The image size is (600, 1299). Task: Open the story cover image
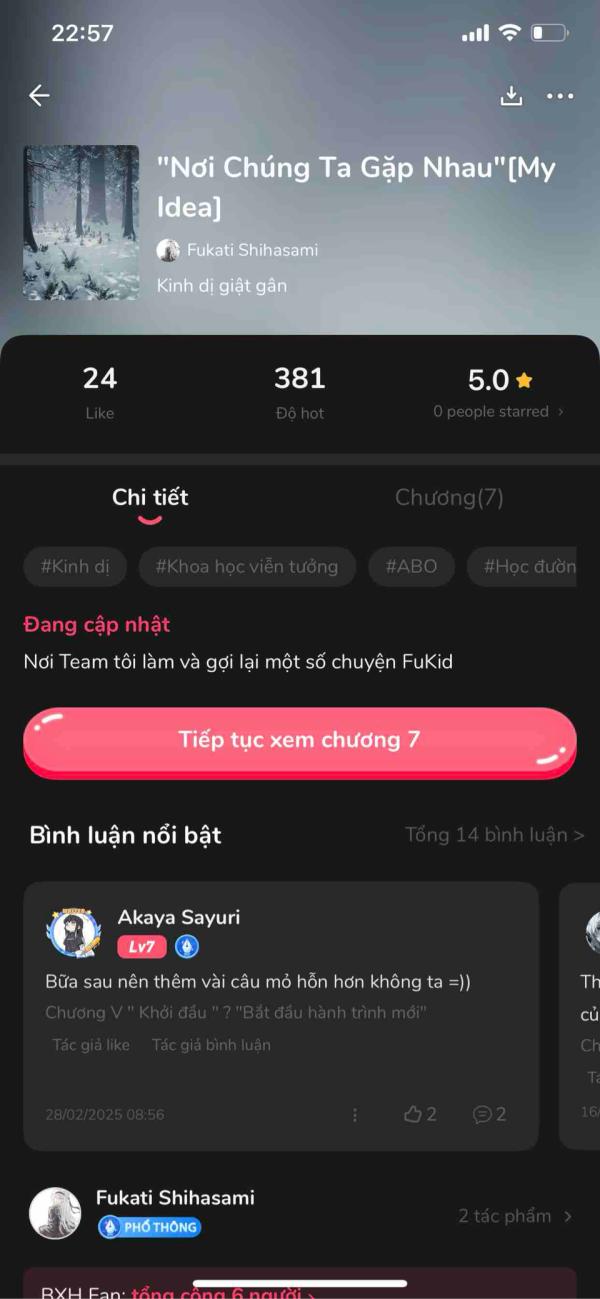click(81, 222)
